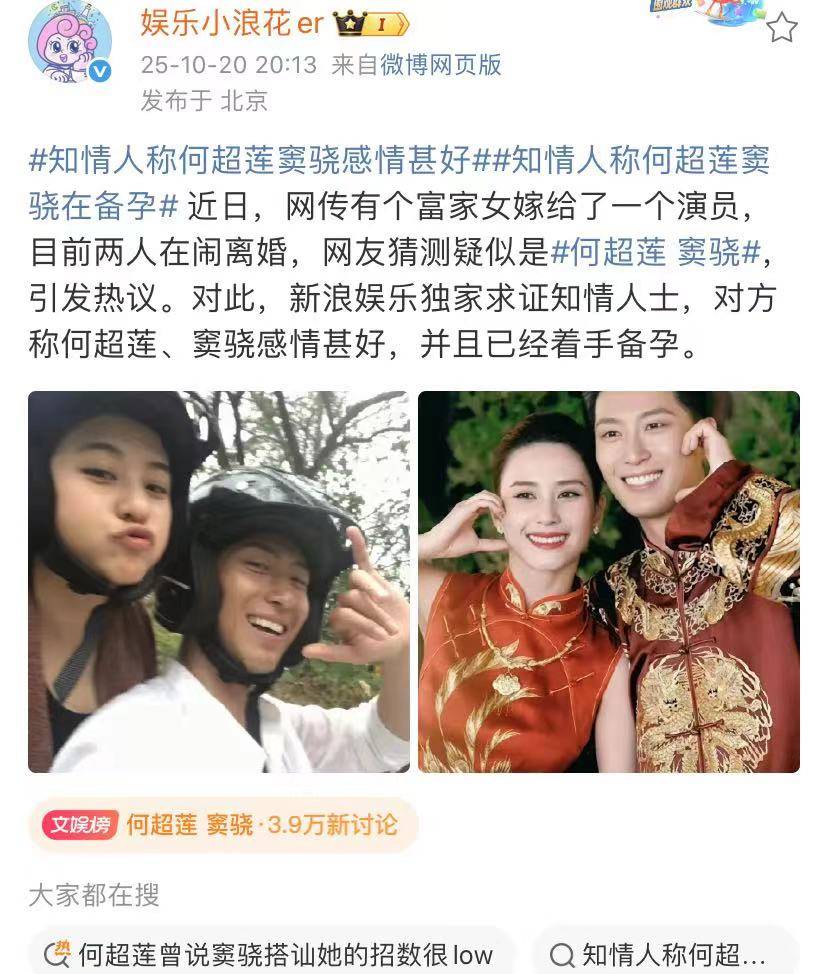Search the 知情人称何超… suggestion chip

(x=663, y=953)
